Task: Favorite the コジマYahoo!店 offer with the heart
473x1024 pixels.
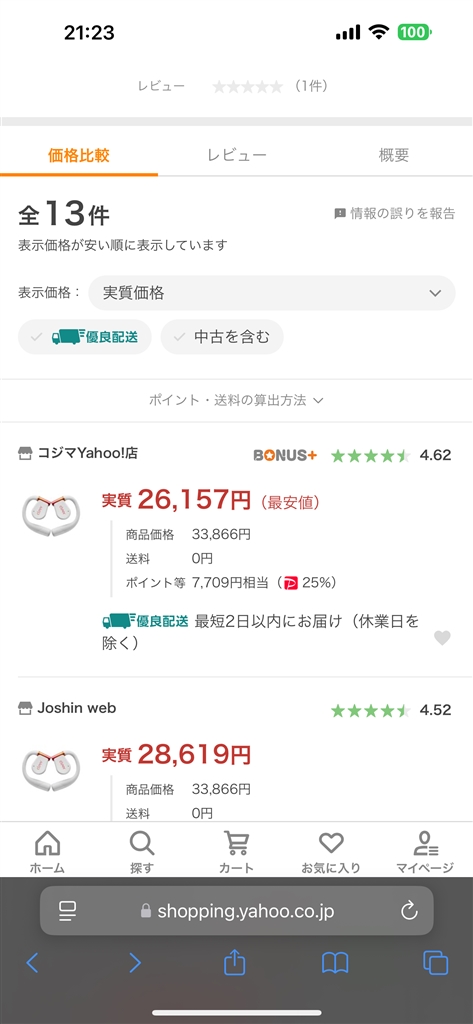Action: click(442, 638)
